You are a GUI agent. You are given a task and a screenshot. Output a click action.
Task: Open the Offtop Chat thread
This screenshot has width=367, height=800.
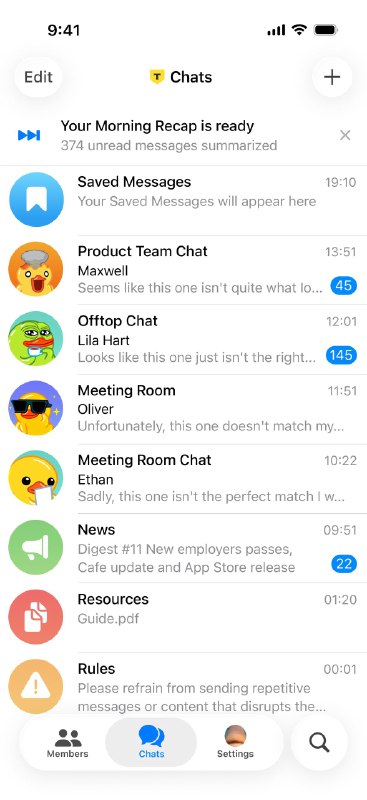tap(183, 340)
